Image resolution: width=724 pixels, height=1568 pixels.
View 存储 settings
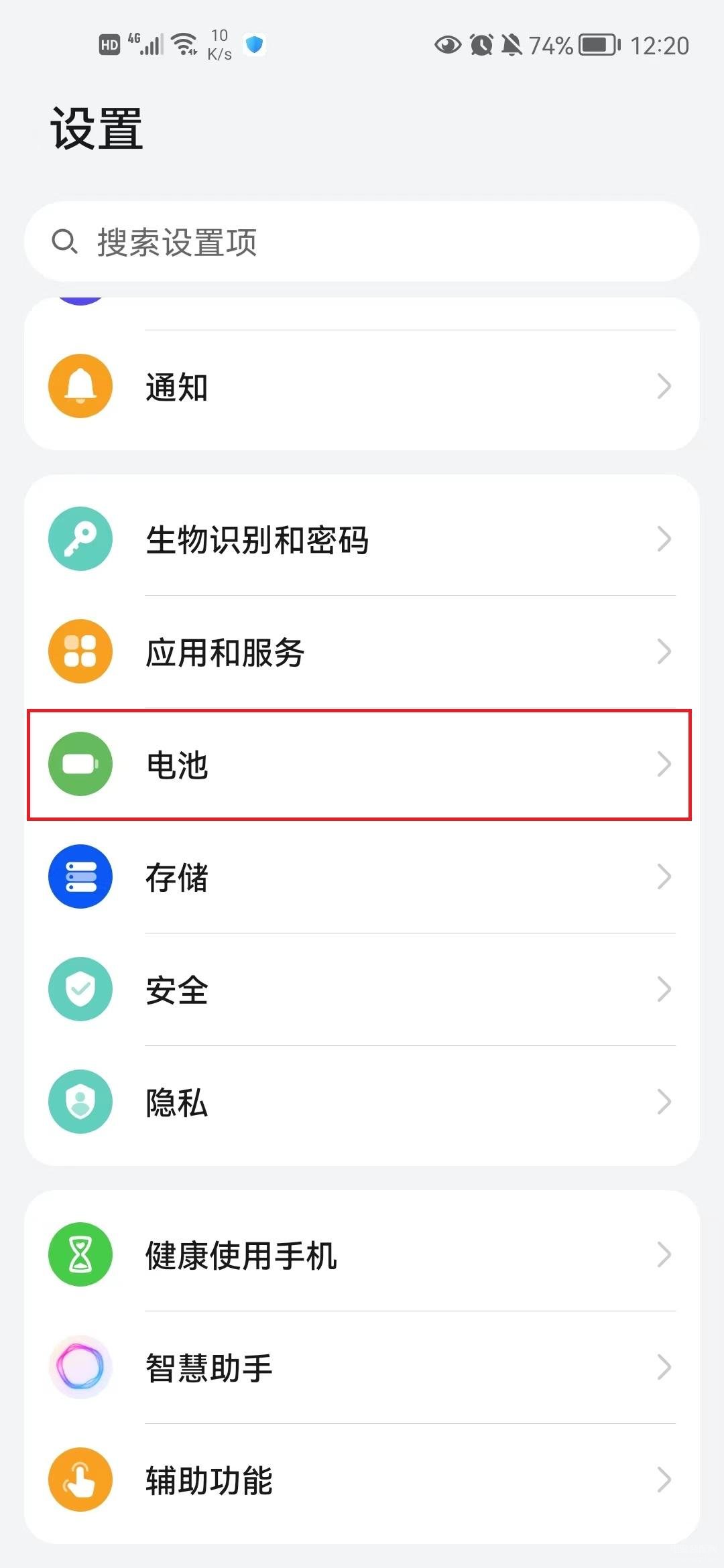362,876
